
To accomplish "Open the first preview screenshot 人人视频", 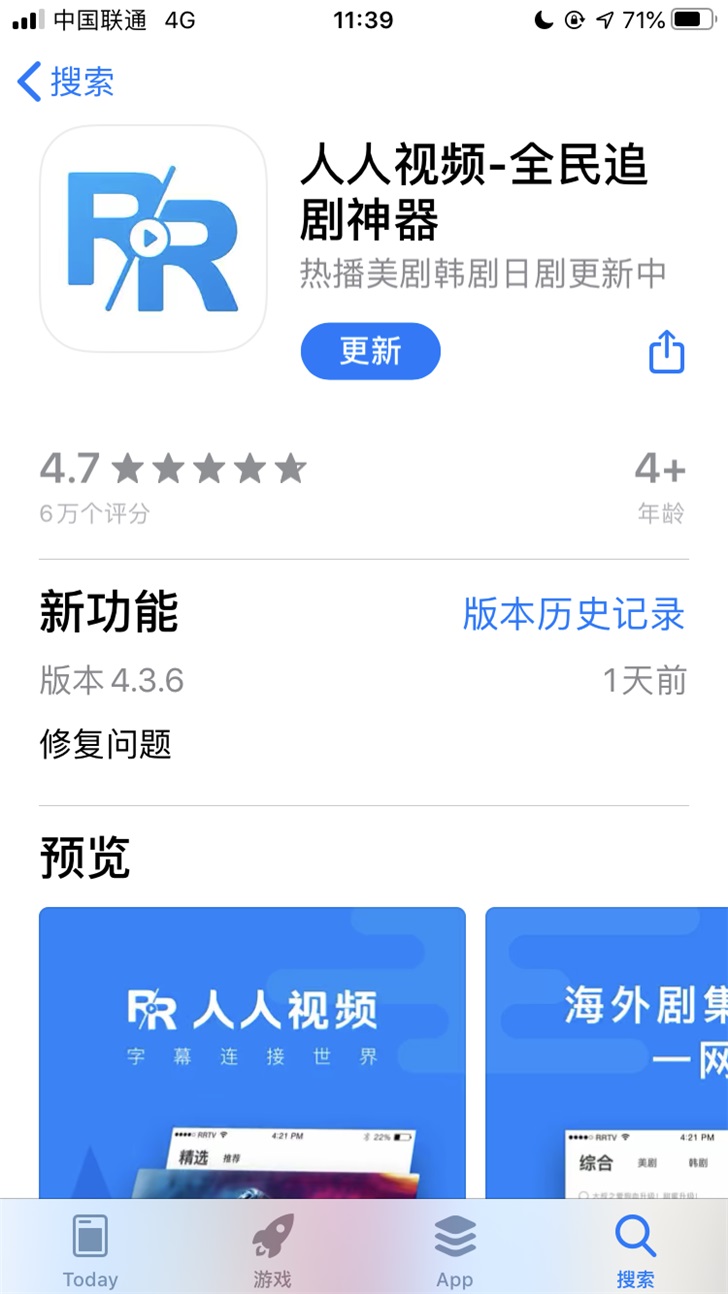I will 252,1050.
